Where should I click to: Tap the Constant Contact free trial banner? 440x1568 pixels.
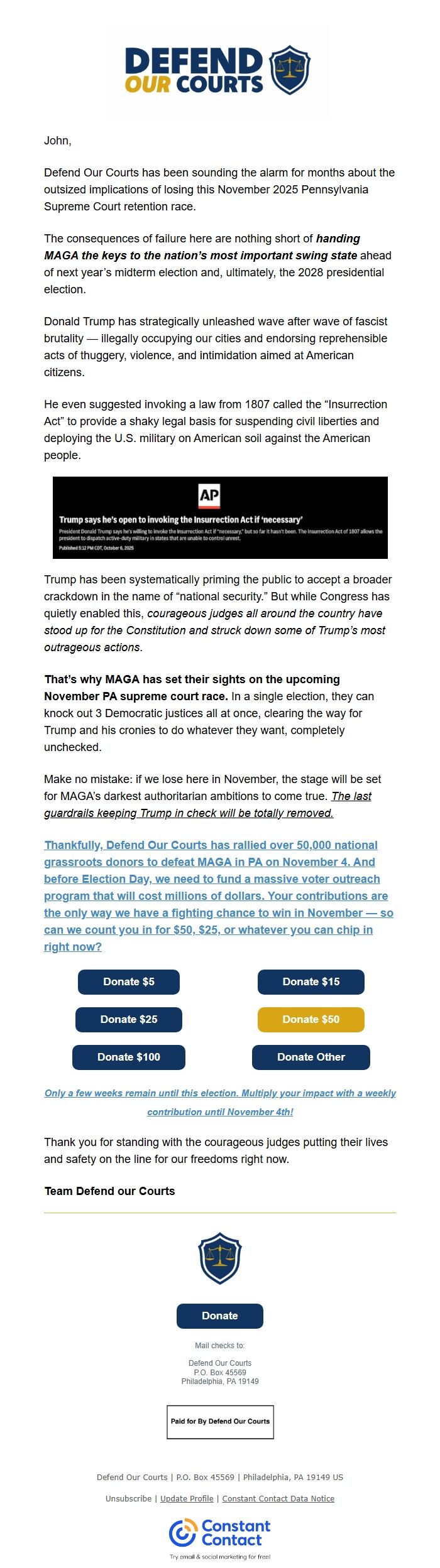tap(220, 1538)
